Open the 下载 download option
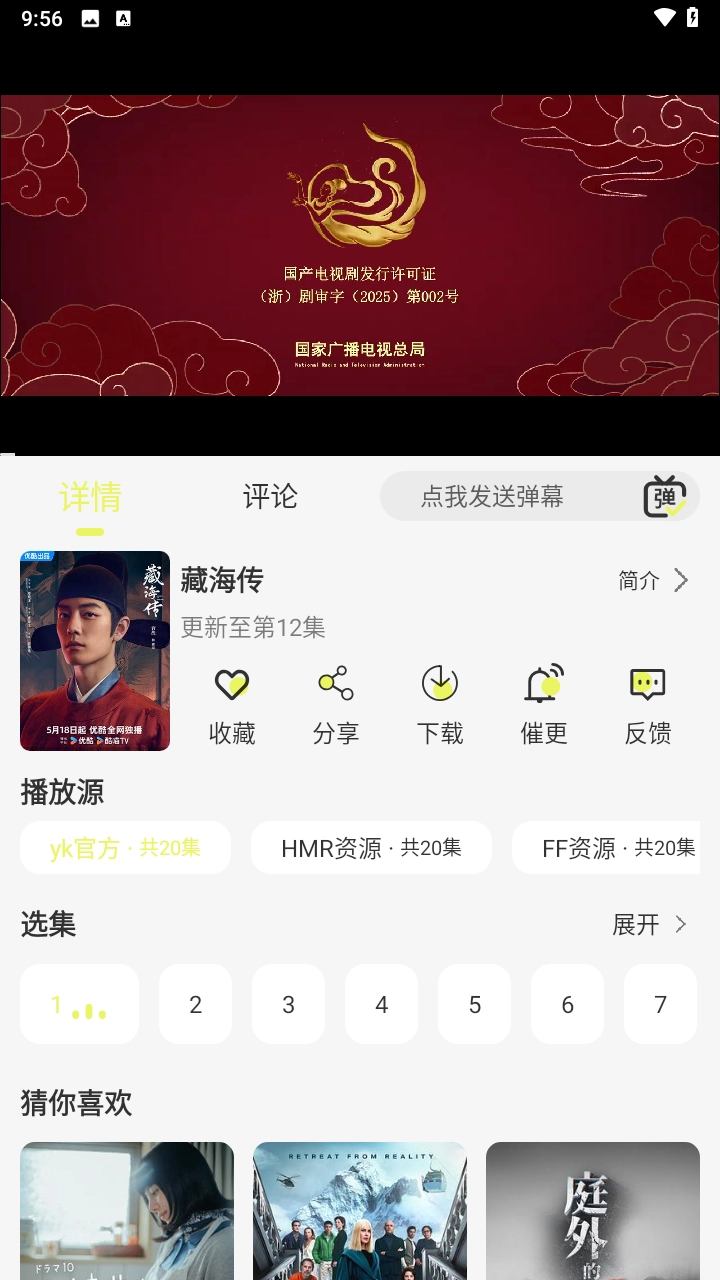This screenshot has width=720, height=1280. [x=440, y=705]
